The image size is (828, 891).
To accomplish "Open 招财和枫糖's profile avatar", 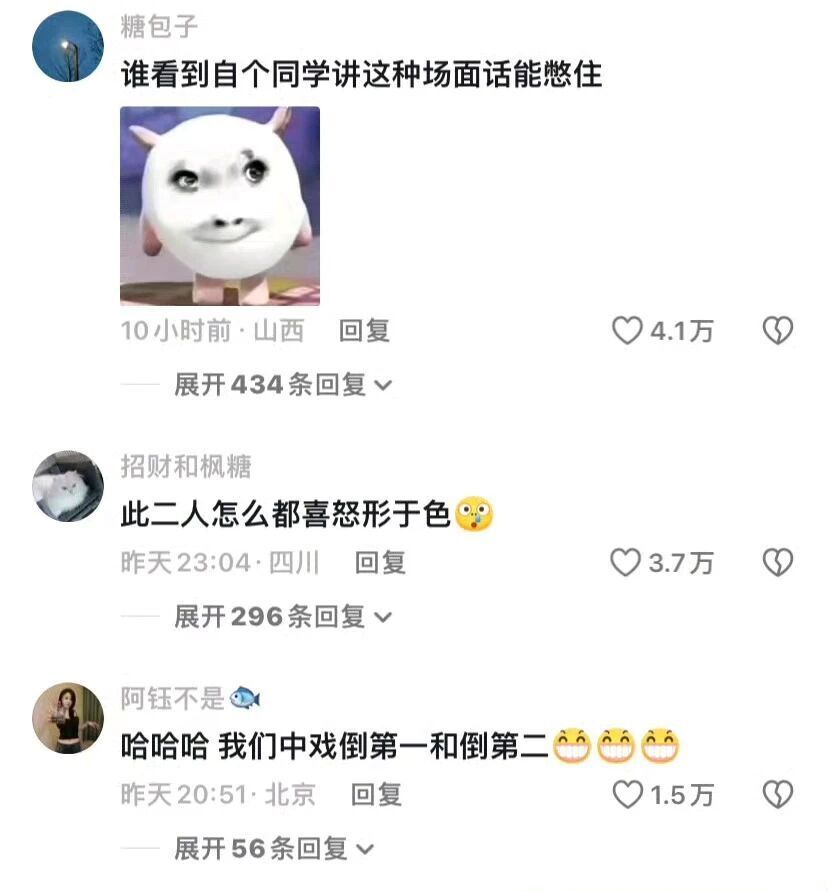I will (68, 486).
